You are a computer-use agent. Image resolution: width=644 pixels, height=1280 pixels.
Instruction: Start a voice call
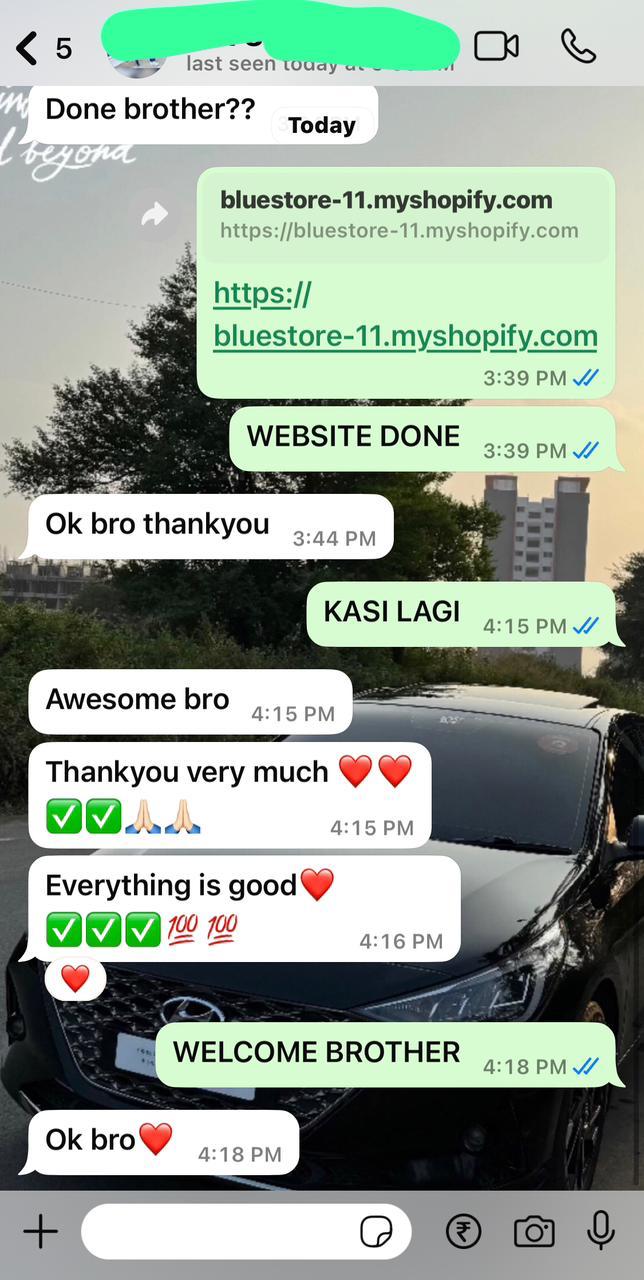578,46
